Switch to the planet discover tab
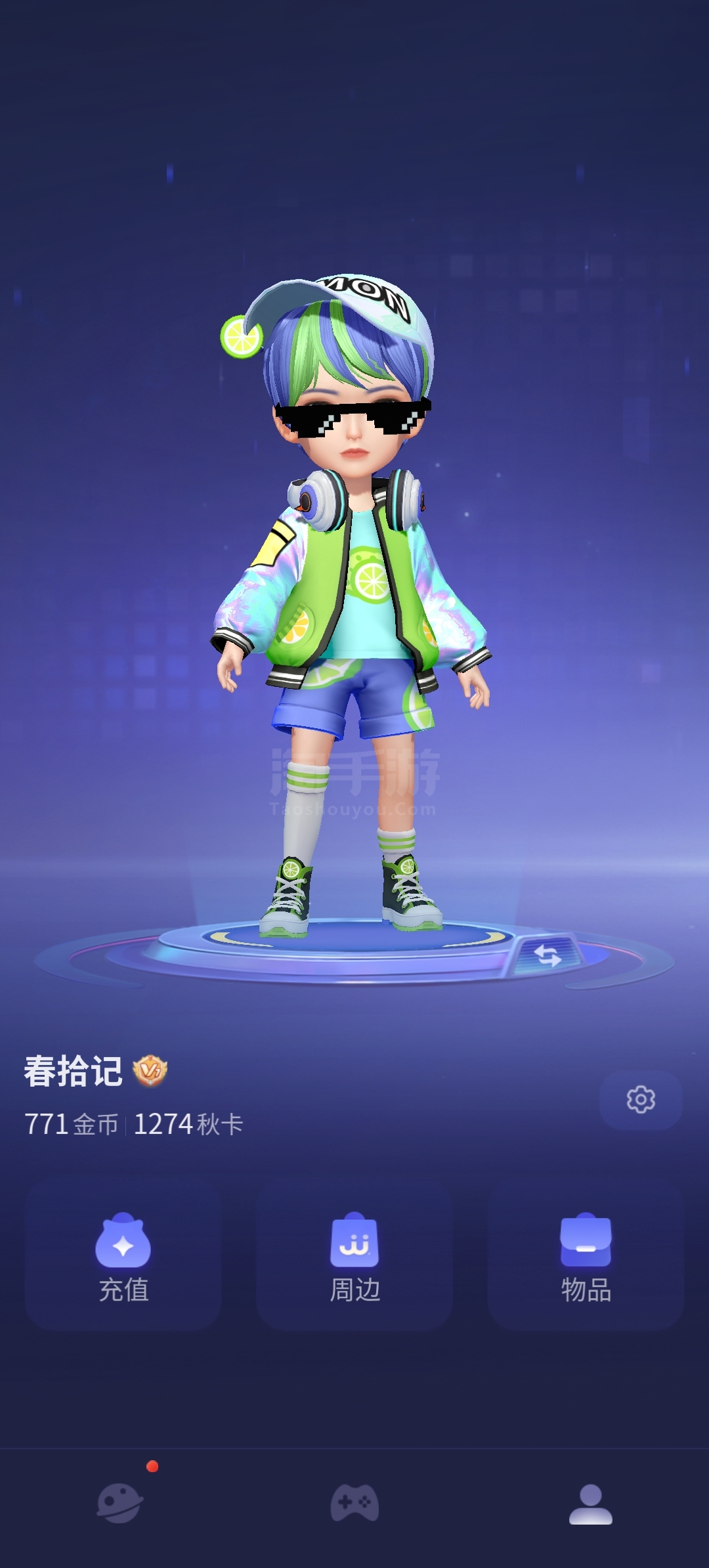The height and width of the screenshot is (1568, 709). [119, 1503]
